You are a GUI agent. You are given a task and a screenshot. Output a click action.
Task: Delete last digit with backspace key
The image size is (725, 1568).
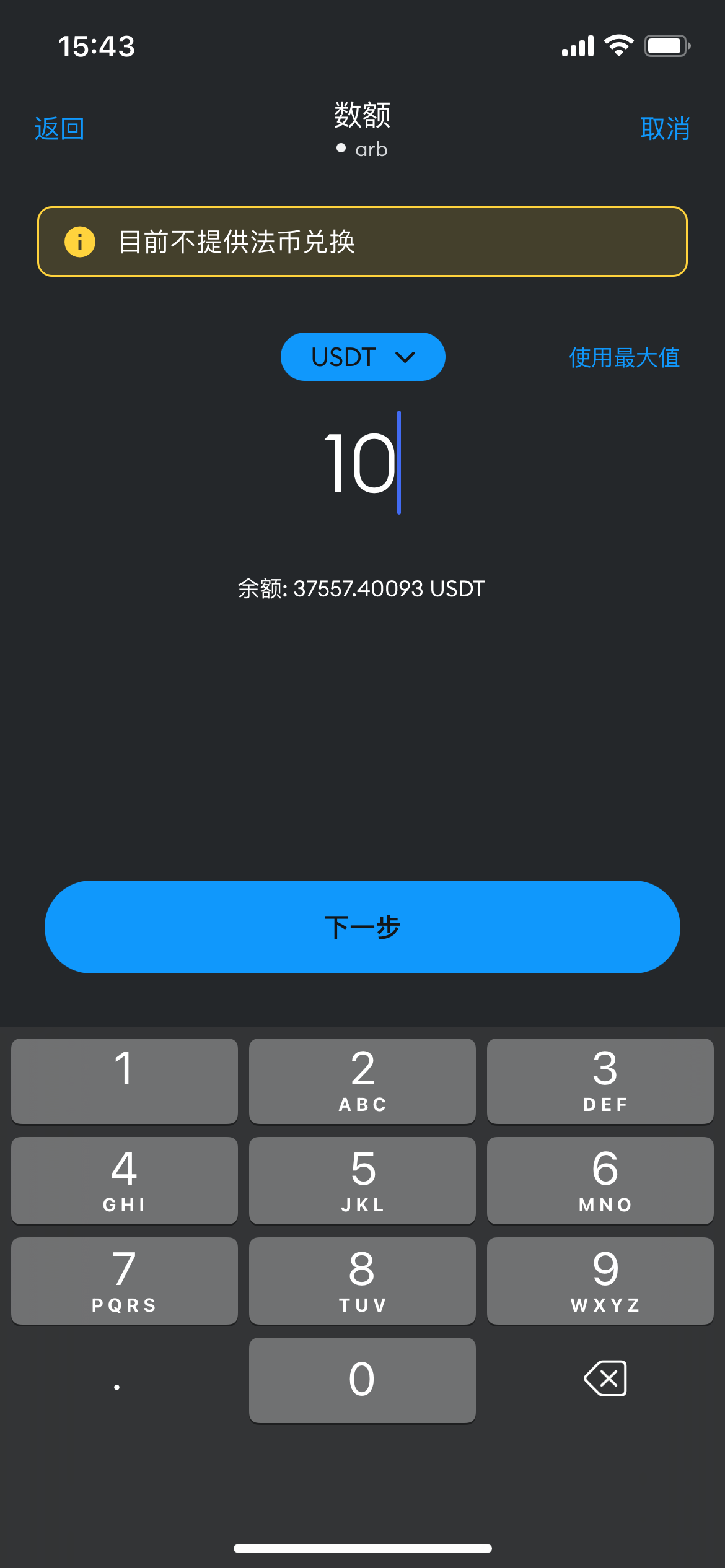pos(605,1379)
